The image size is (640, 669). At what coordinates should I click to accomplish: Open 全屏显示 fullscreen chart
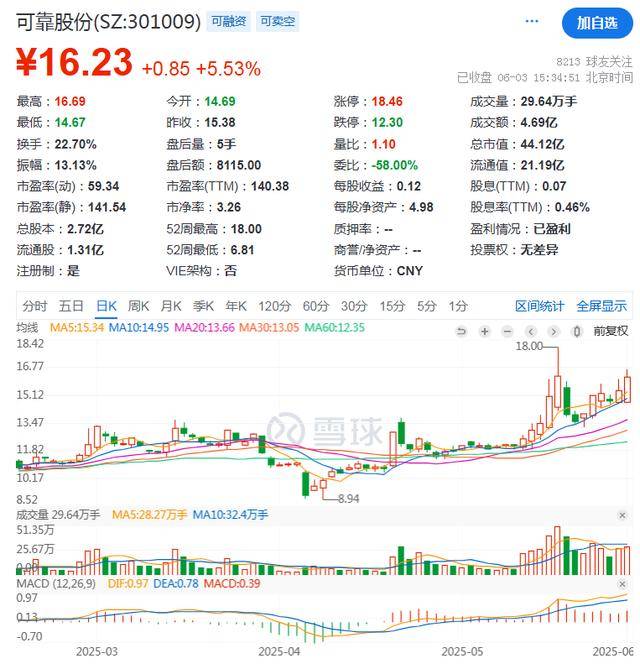[601, 306]
